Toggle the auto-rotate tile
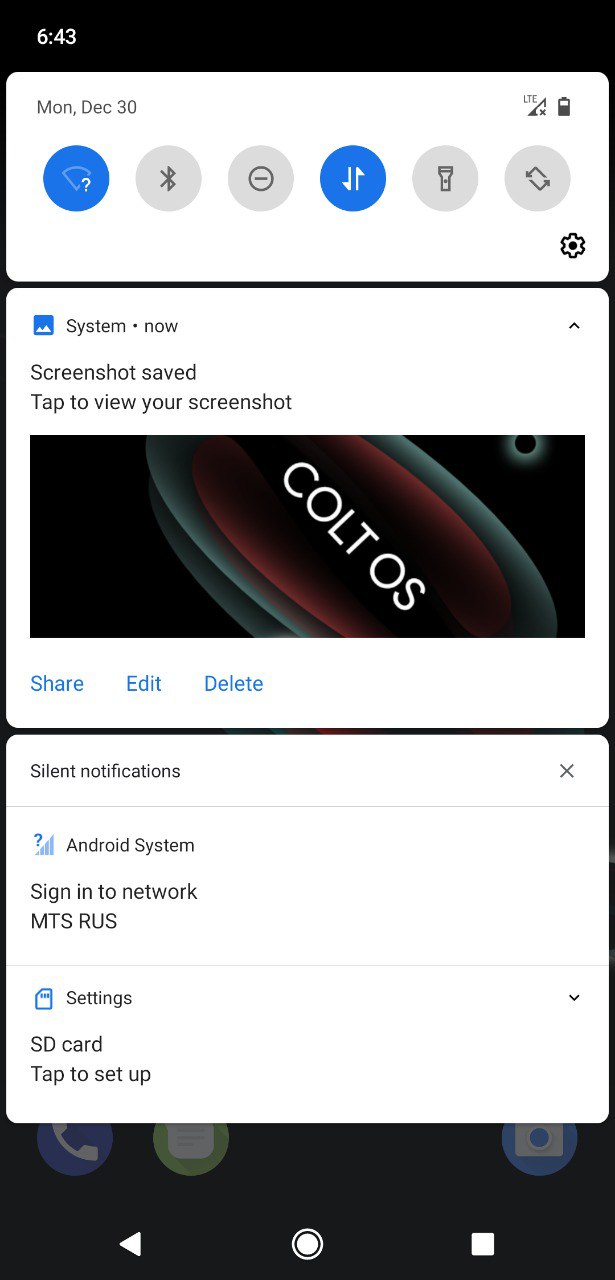 coord(537,179)
